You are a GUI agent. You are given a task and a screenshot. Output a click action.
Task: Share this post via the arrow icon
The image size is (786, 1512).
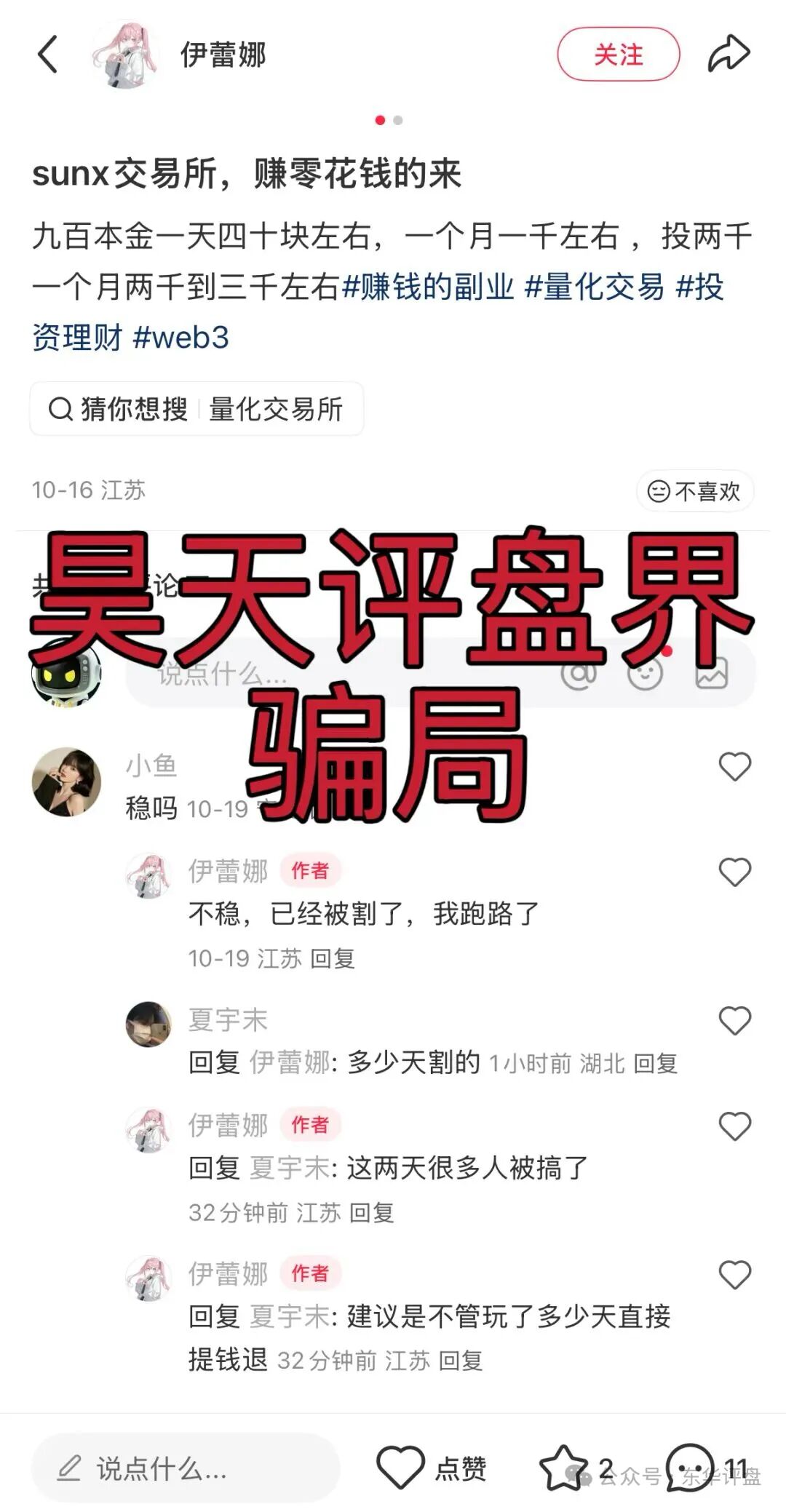pyautogui.click(x=729, y=54)
